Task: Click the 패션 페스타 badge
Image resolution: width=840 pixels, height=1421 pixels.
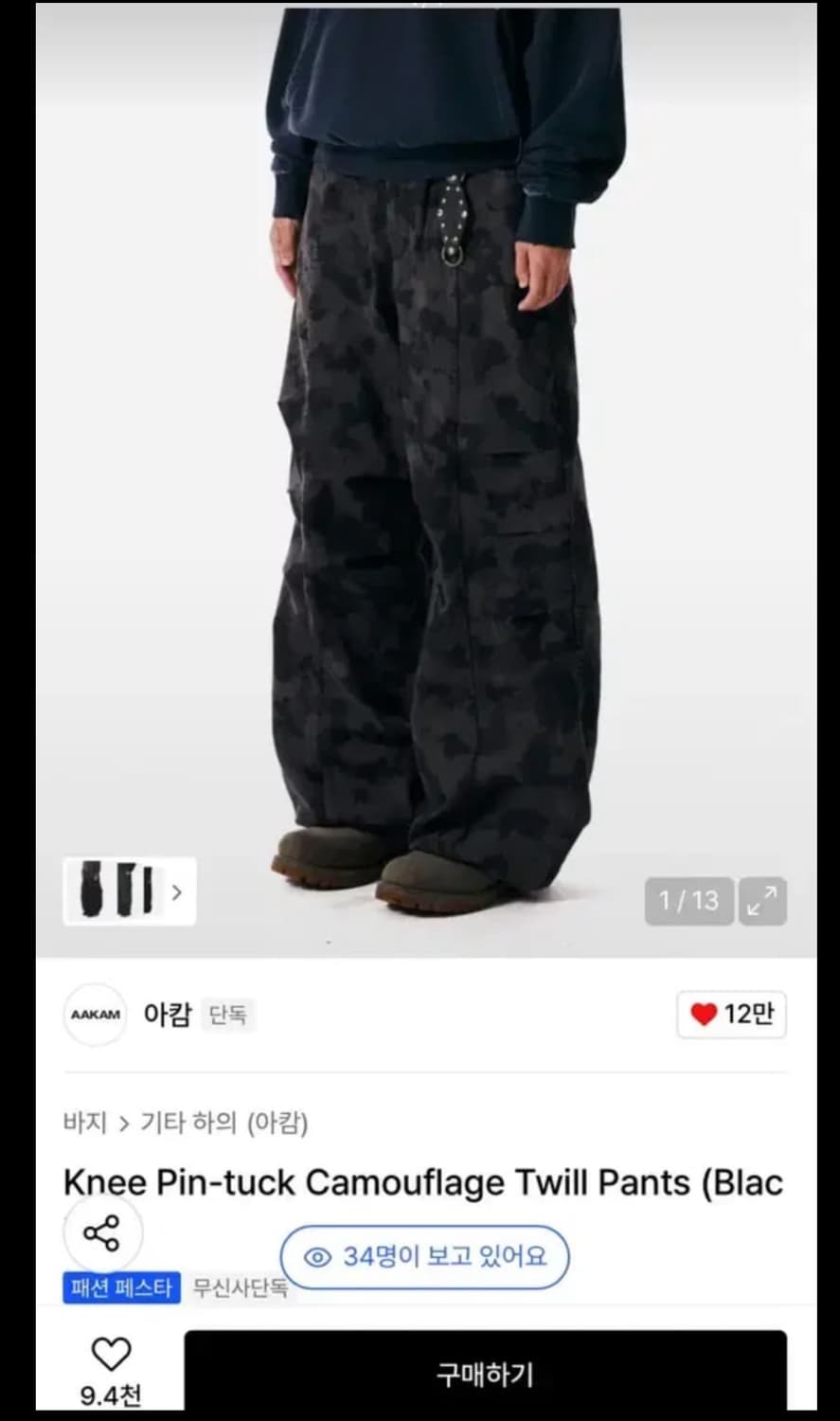Action: pyautogui.click(x=121, y=1286)
